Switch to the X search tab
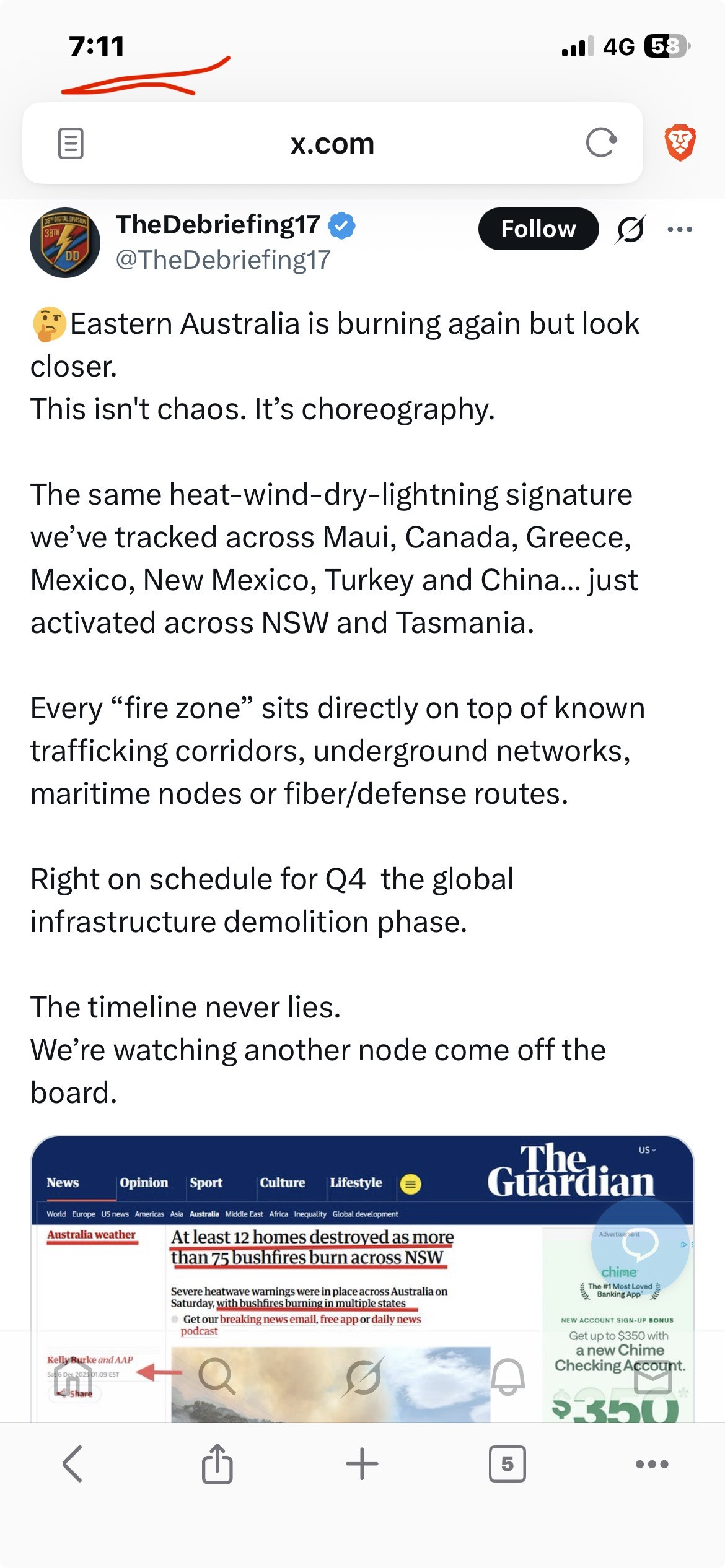The width and height of the screenshot is (725, 1568). [217, 1376]
